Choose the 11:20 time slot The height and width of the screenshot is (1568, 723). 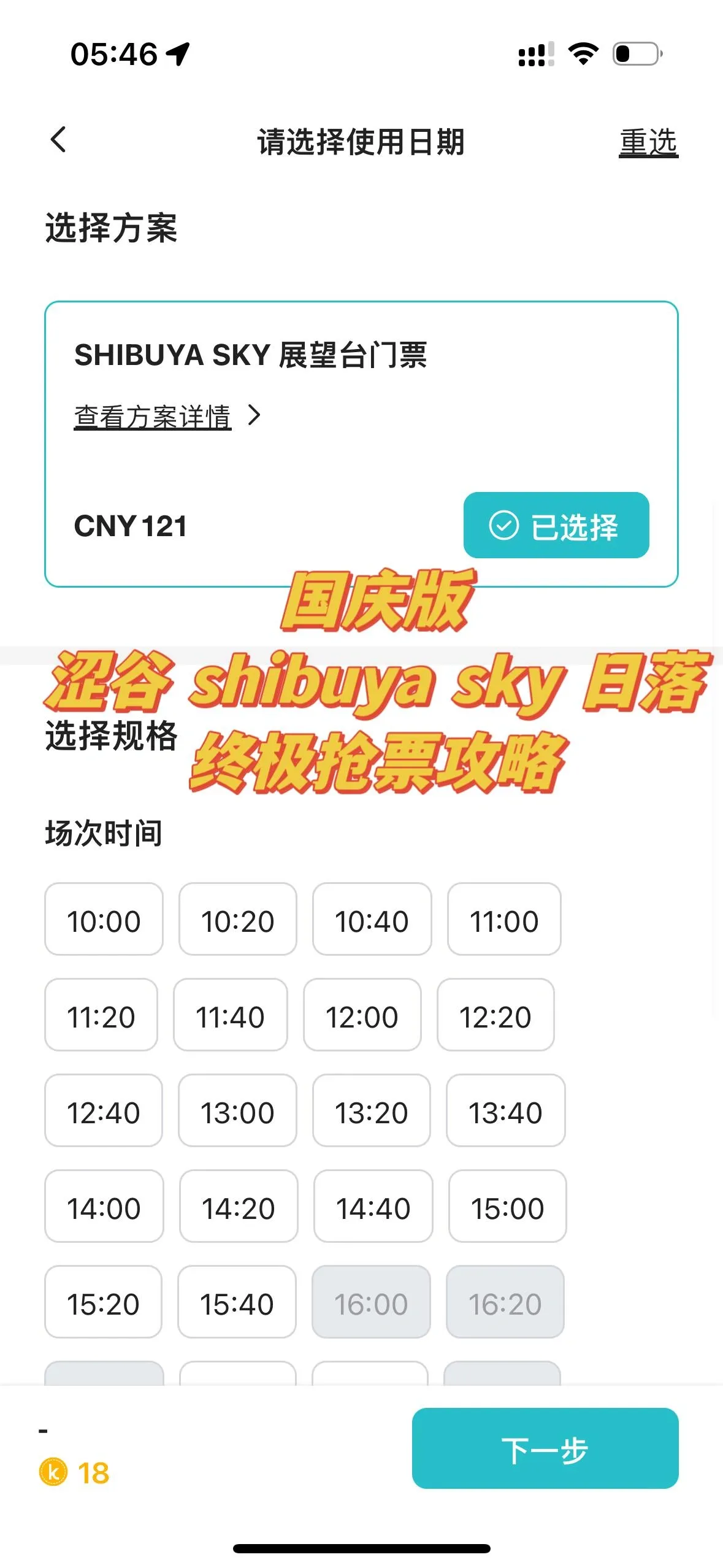(x=101, y=1014)
